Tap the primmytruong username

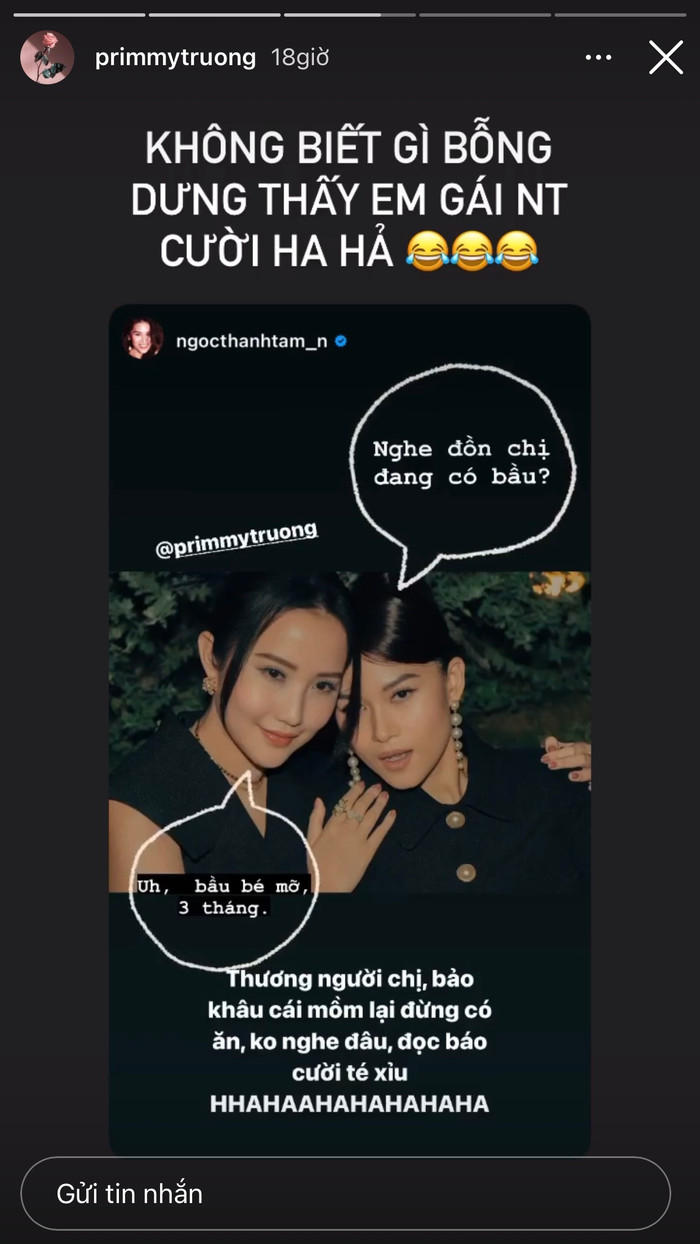tap(175, 58)
